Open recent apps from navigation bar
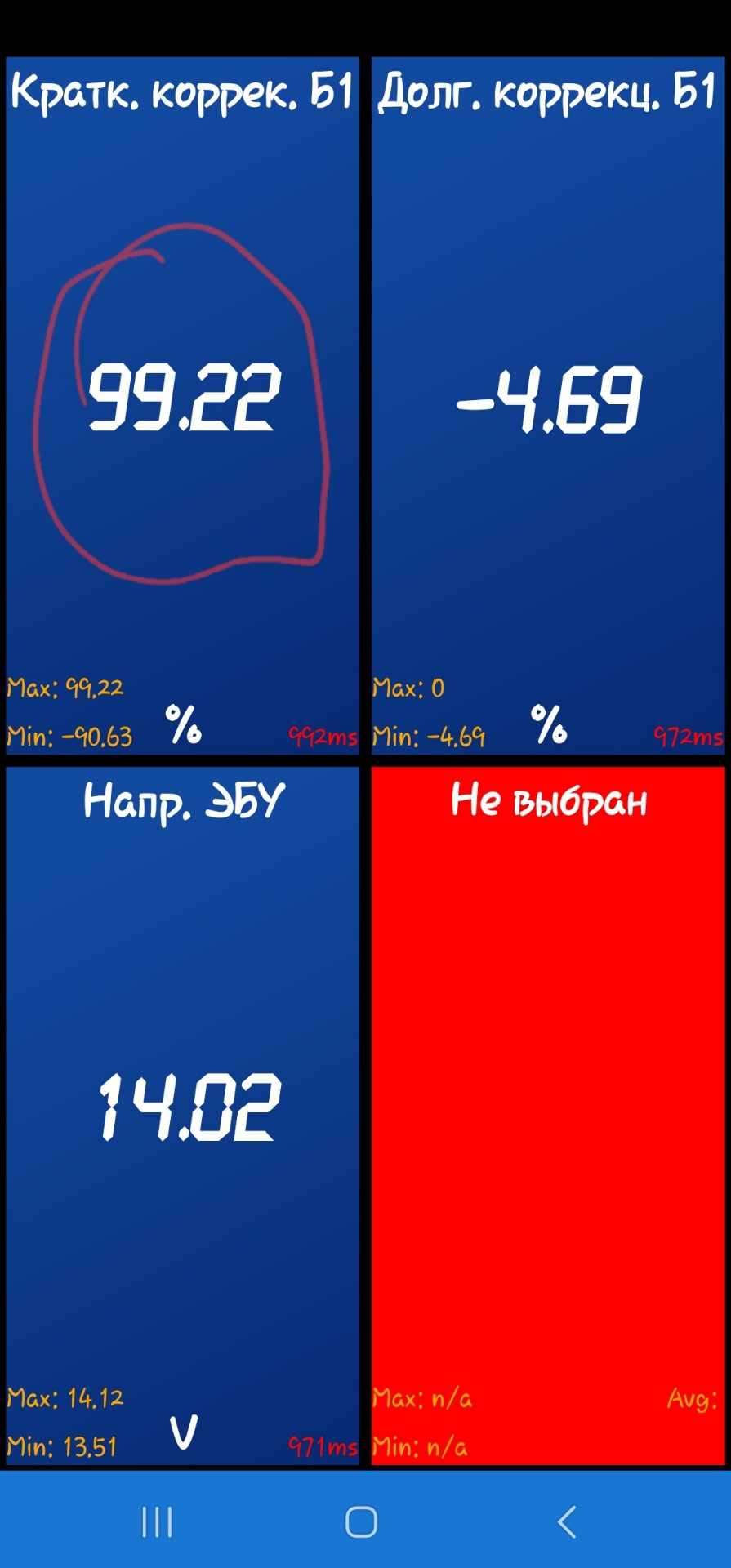731x1568 pixels. tap(157, 1522)
